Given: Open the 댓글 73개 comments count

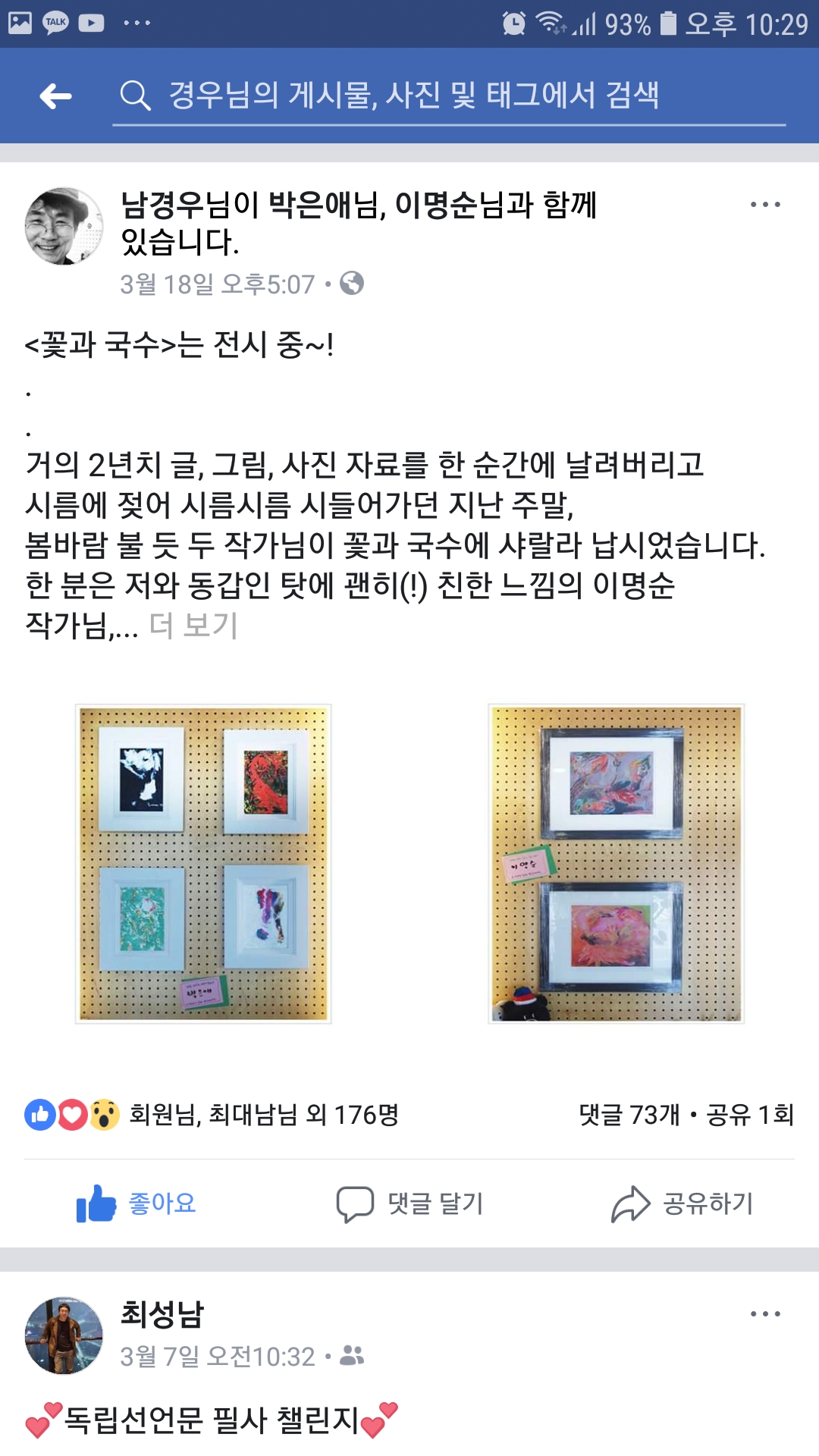Looking at the screenshot, I should click(x=629, y=1115).
